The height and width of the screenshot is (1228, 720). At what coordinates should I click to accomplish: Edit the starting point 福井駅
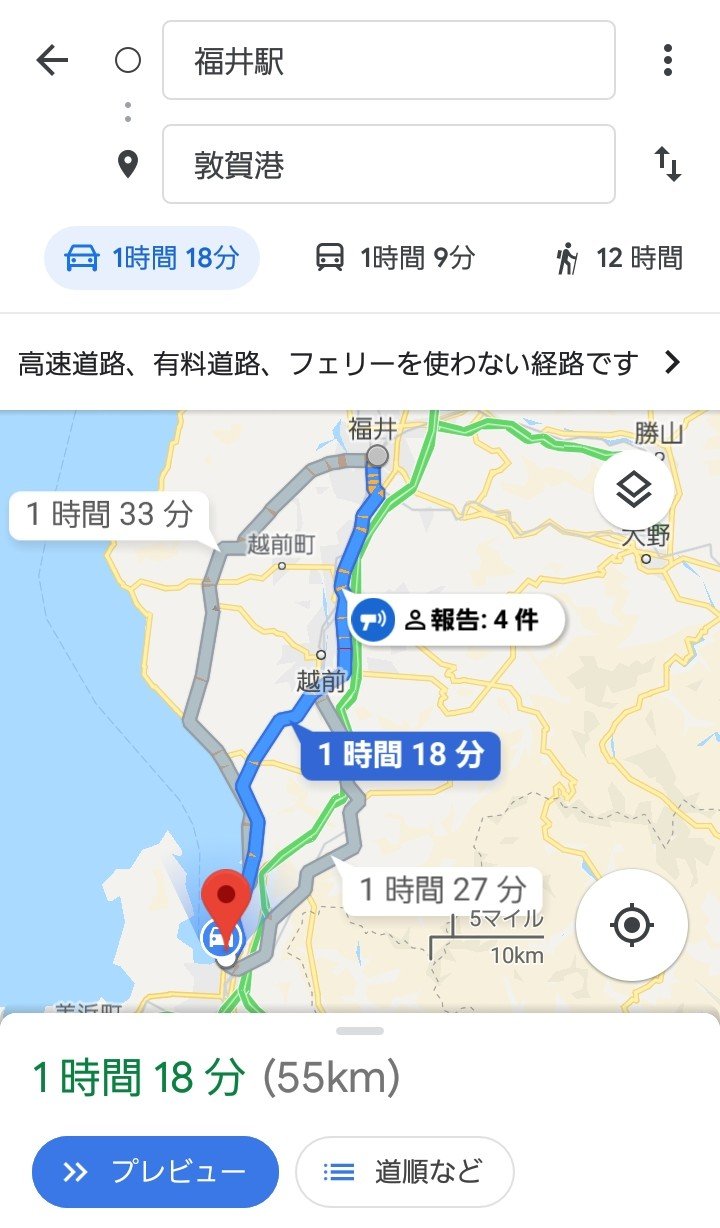point(388,61)
